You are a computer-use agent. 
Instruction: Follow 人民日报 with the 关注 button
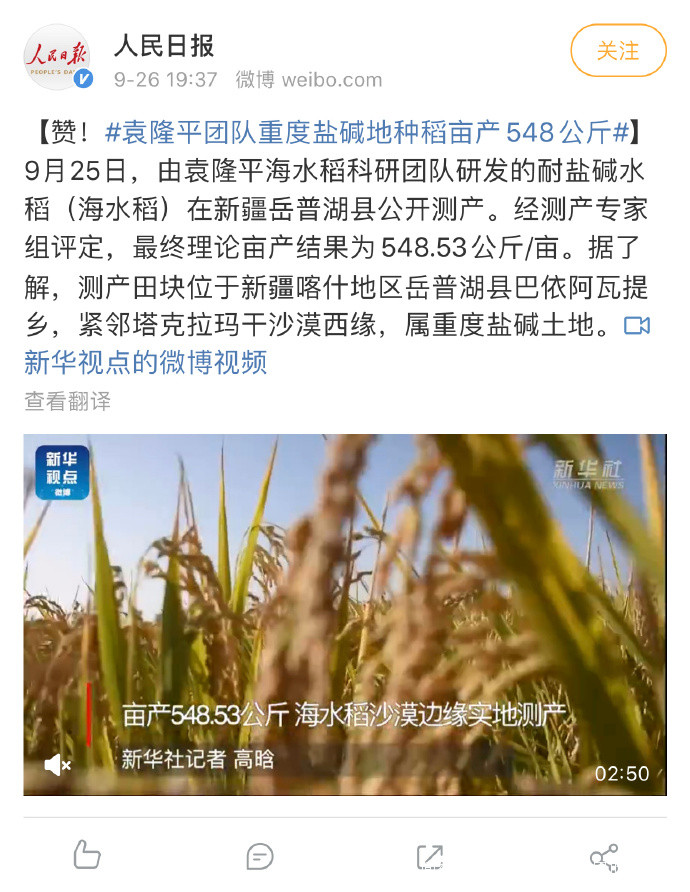(617, 50)
